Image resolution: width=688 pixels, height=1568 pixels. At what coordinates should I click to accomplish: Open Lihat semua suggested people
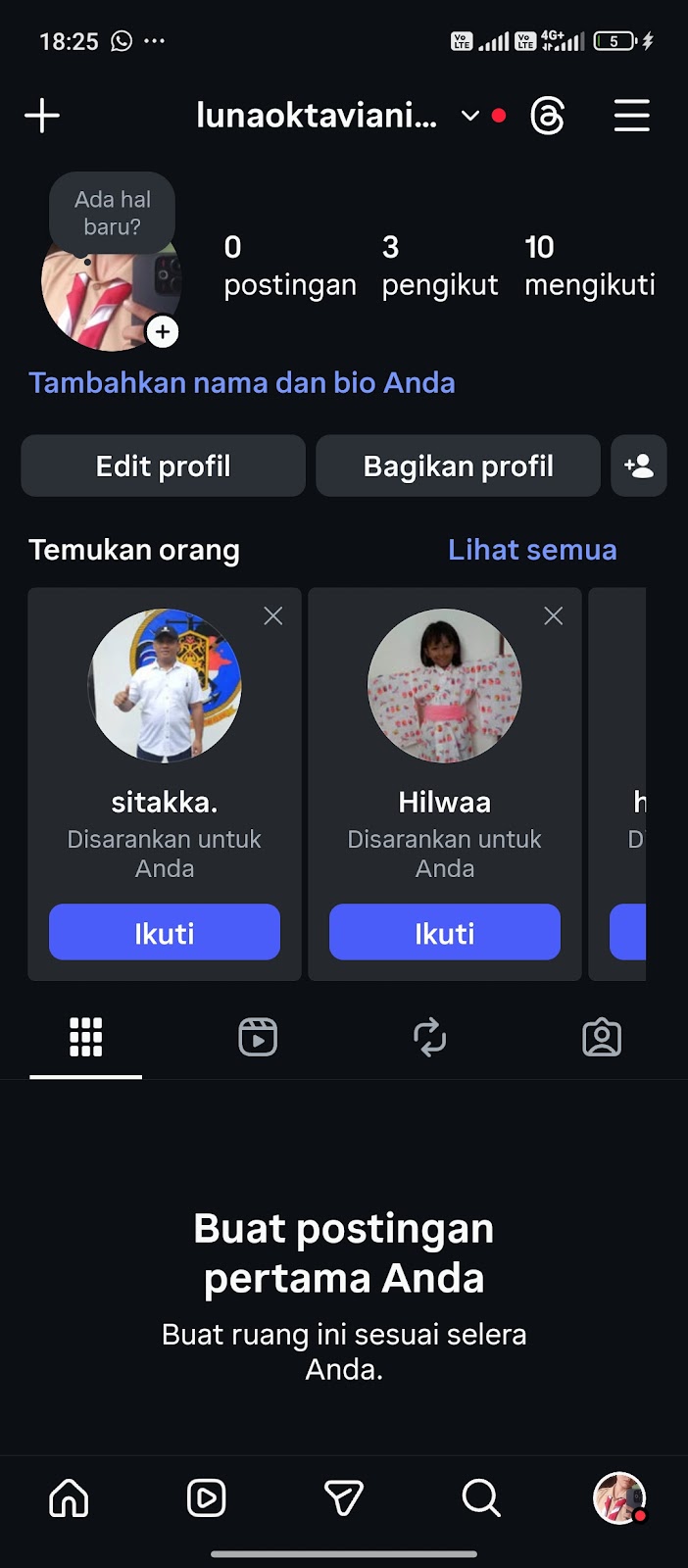click(532, 550)
